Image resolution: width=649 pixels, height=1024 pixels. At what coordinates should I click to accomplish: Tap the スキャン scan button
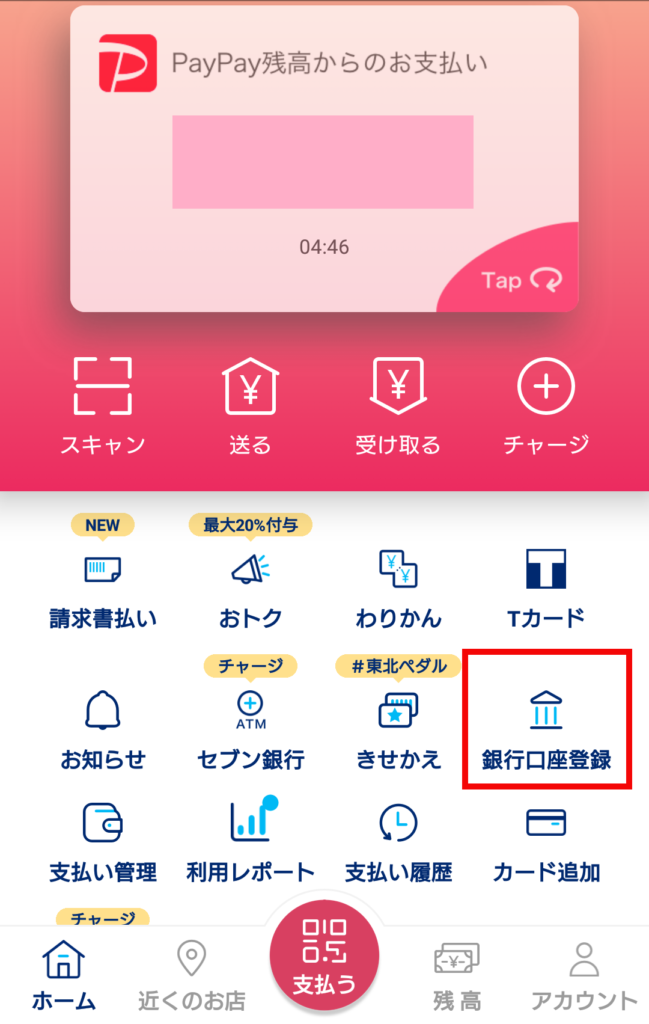coord(103,403)
